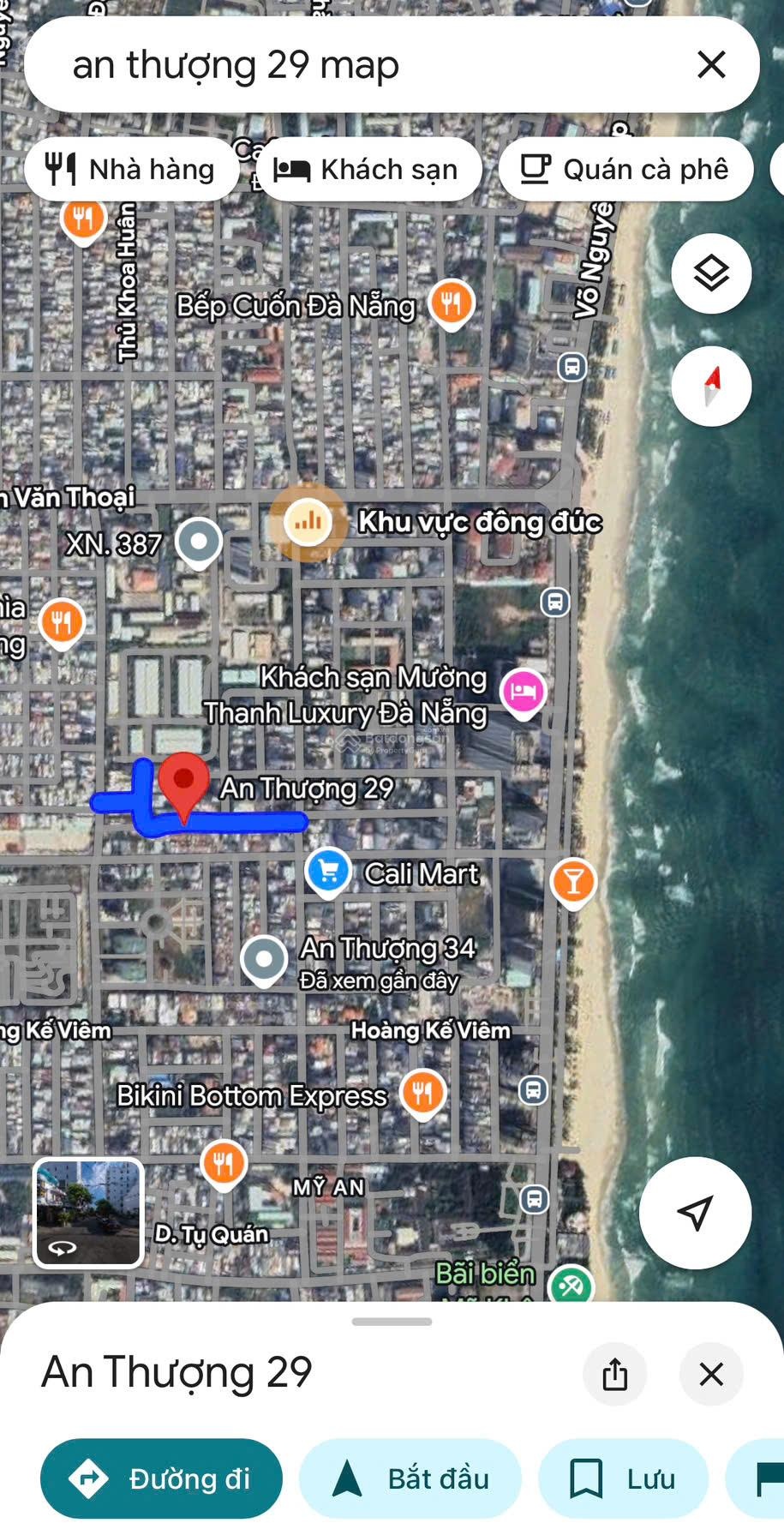Screen dimensions: 784x1535
Task: Open Khách sạn Mường Thanh Luxury marker
Action: click(524, 691)
